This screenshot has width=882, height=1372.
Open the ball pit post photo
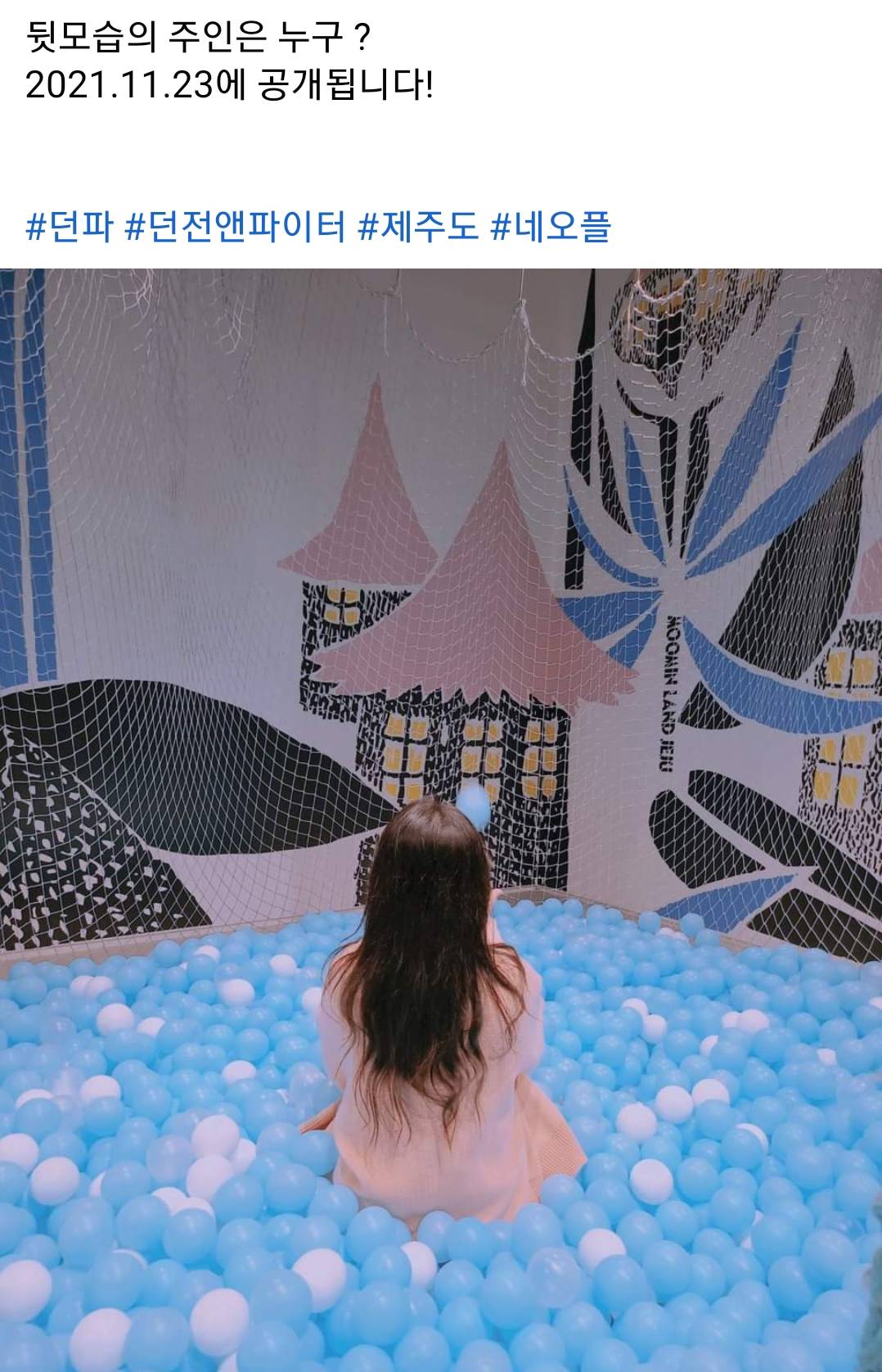(x=441, y=819)
